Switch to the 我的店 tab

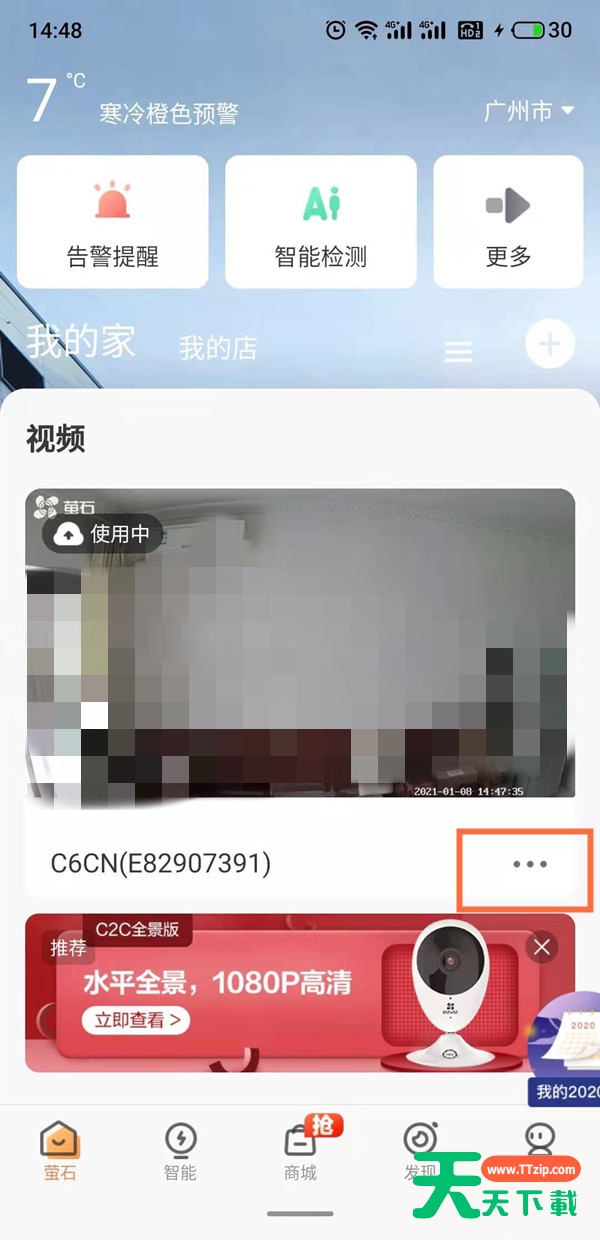click(x=218, y=348)
